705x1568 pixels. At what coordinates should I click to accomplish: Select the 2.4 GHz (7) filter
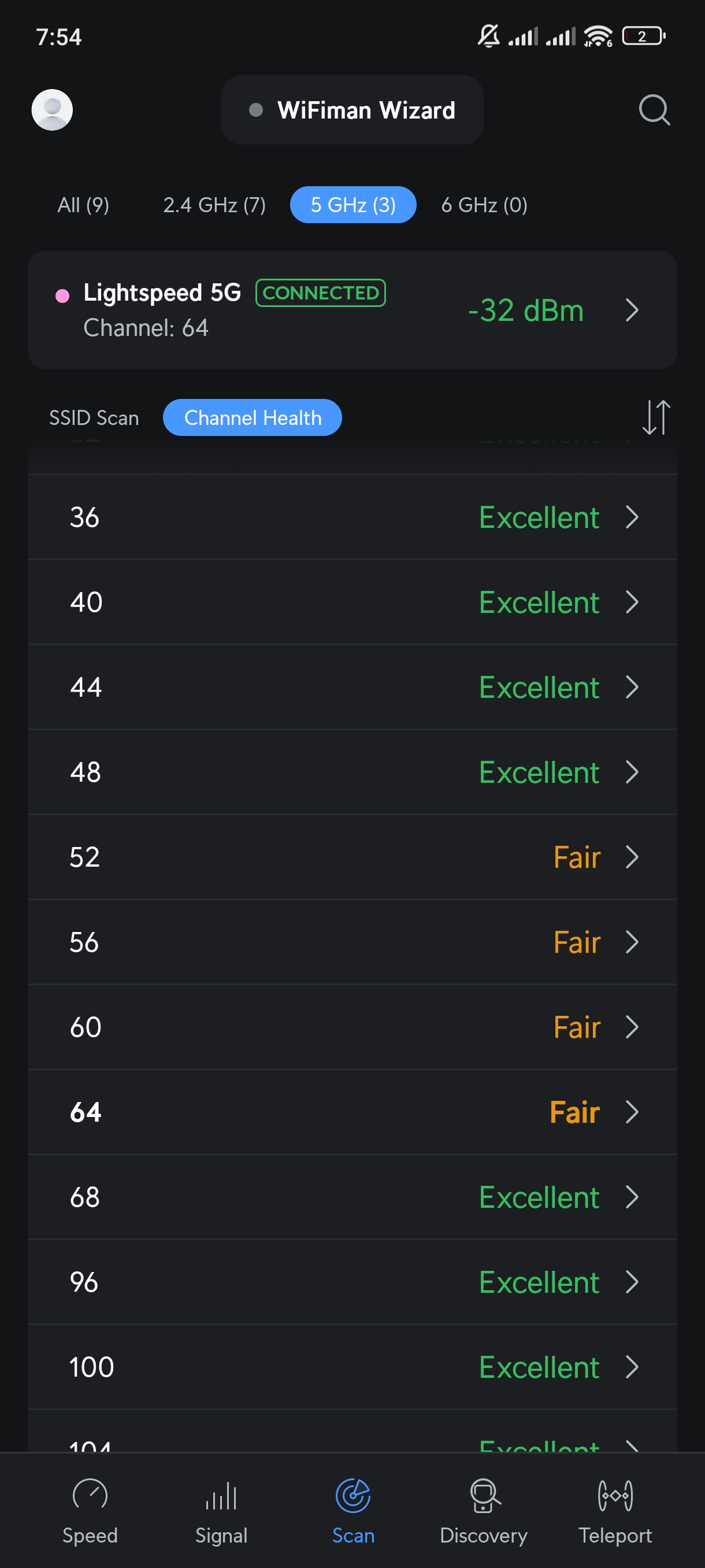click(214, 205)
